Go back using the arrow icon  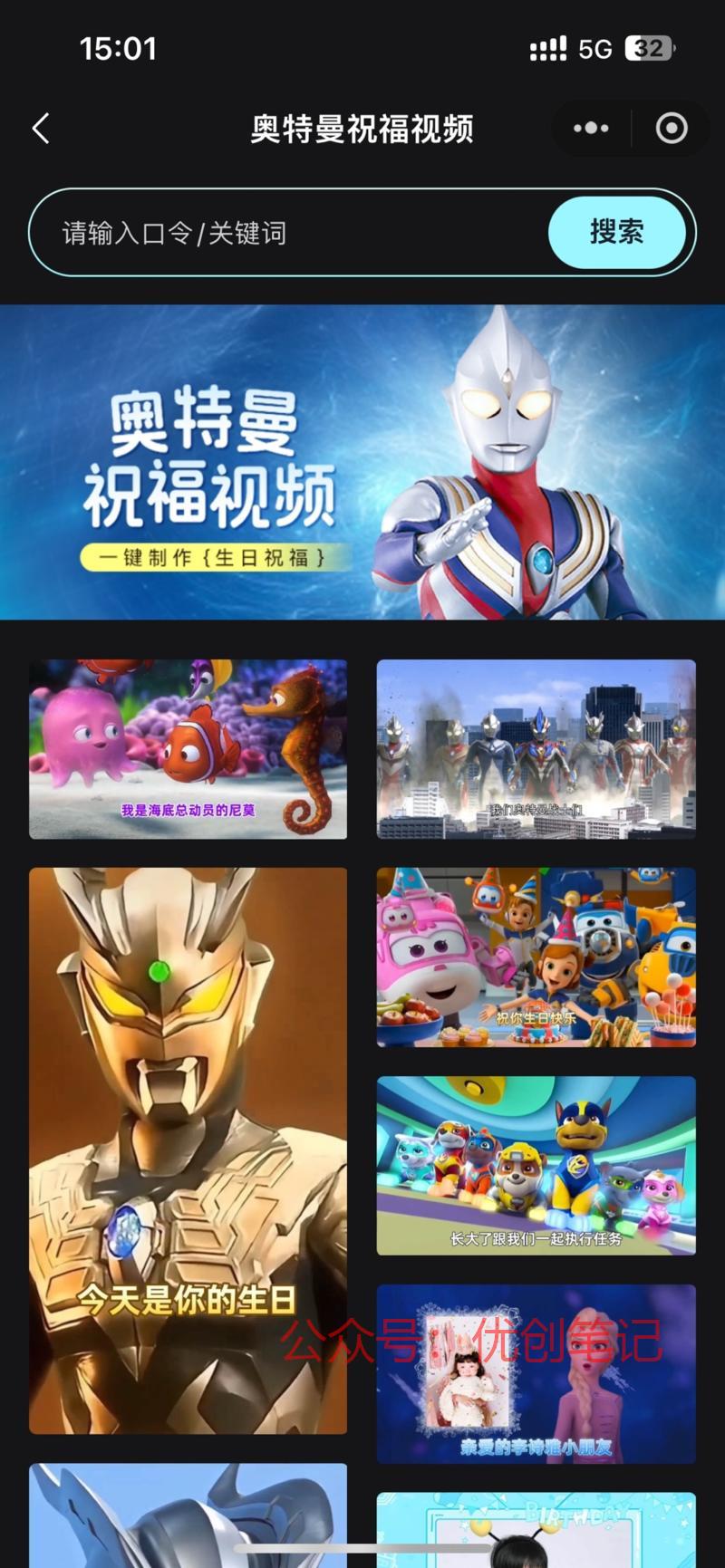point(41,129)
